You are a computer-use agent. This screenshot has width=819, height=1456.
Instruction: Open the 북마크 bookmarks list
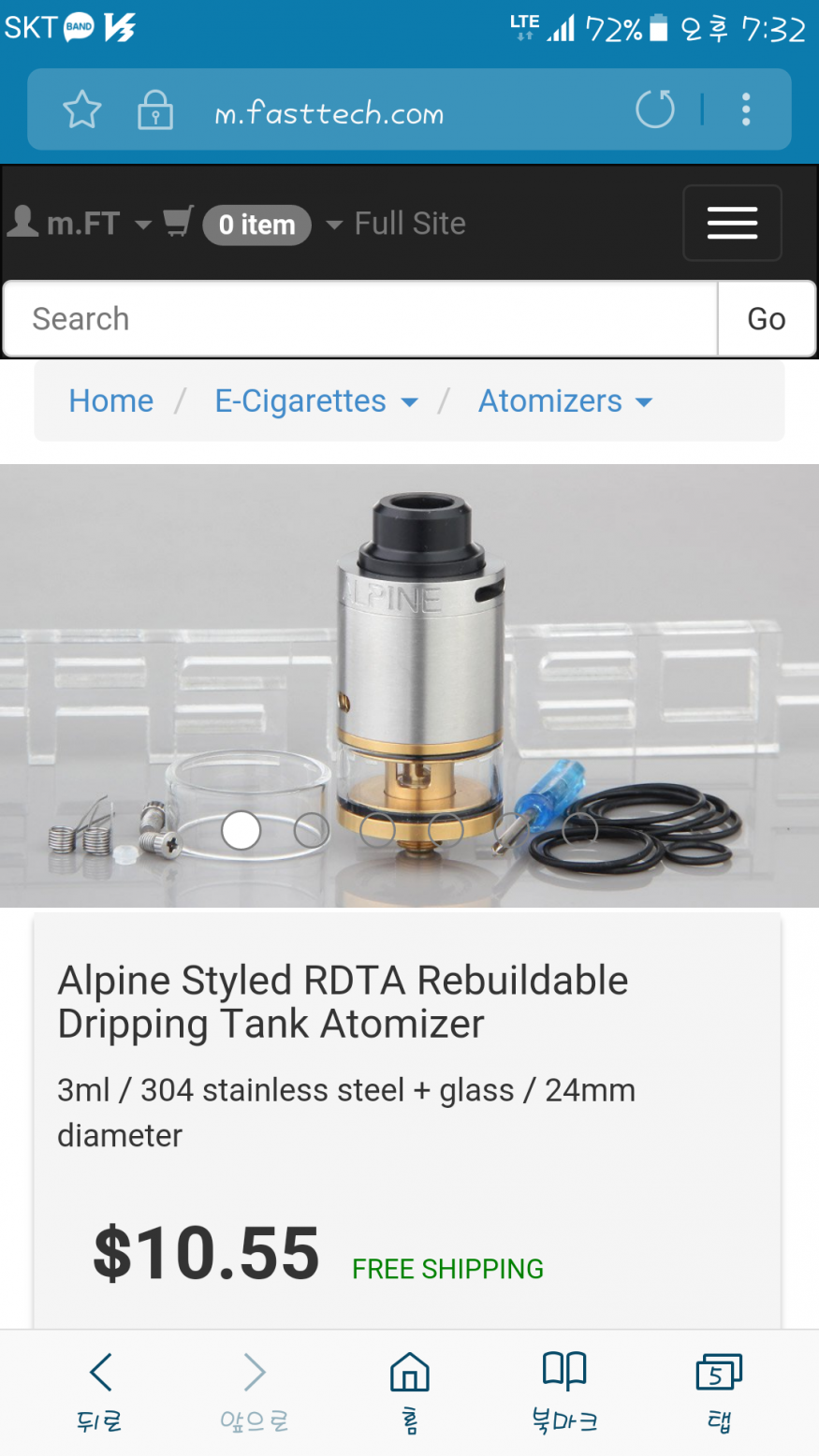(564, 1390)
